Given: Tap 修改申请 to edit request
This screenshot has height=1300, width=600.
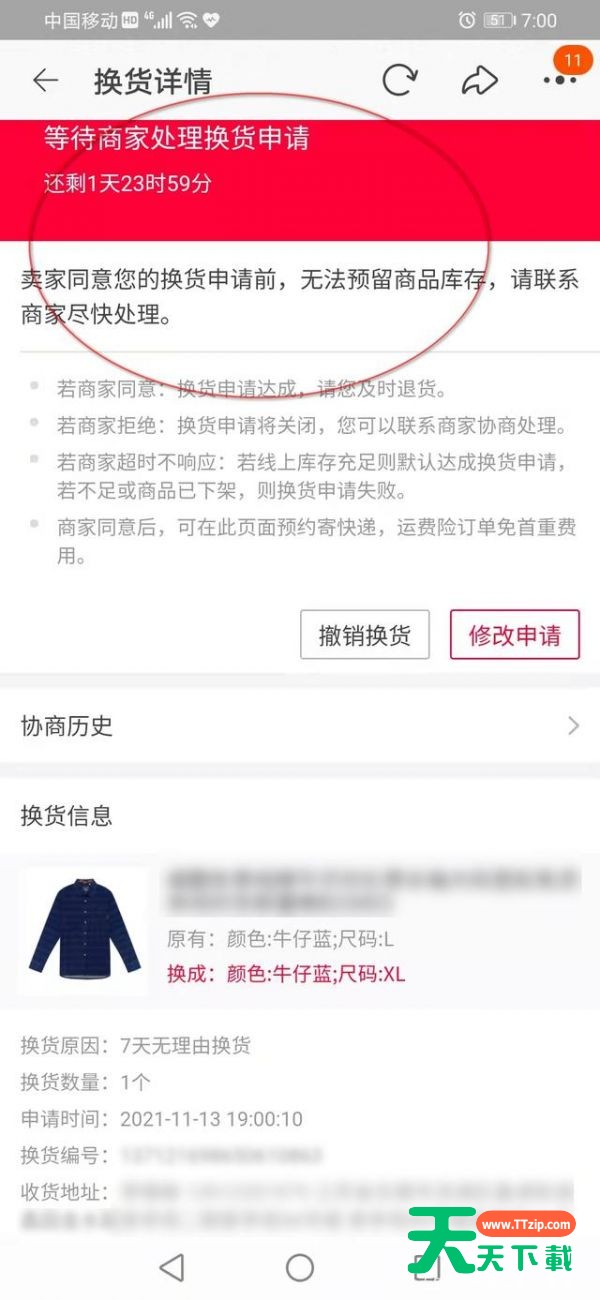Looking at the screenshot, I should pyautogui.click(x=515, y=635).
